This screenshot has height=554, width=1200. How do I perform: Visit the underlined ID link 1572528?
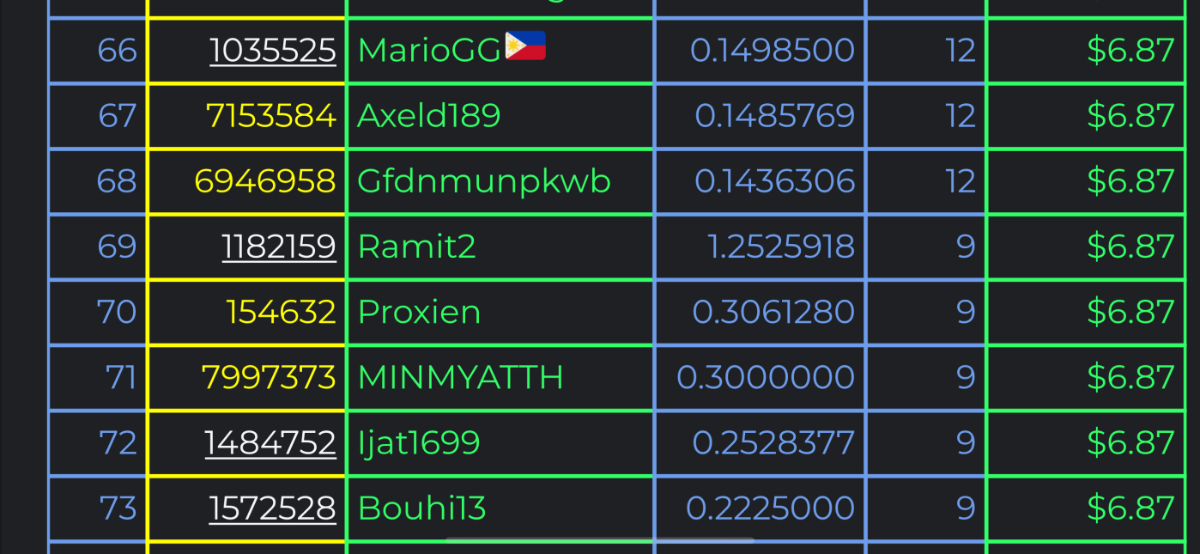pyautogui.click(x=272, y=508)
